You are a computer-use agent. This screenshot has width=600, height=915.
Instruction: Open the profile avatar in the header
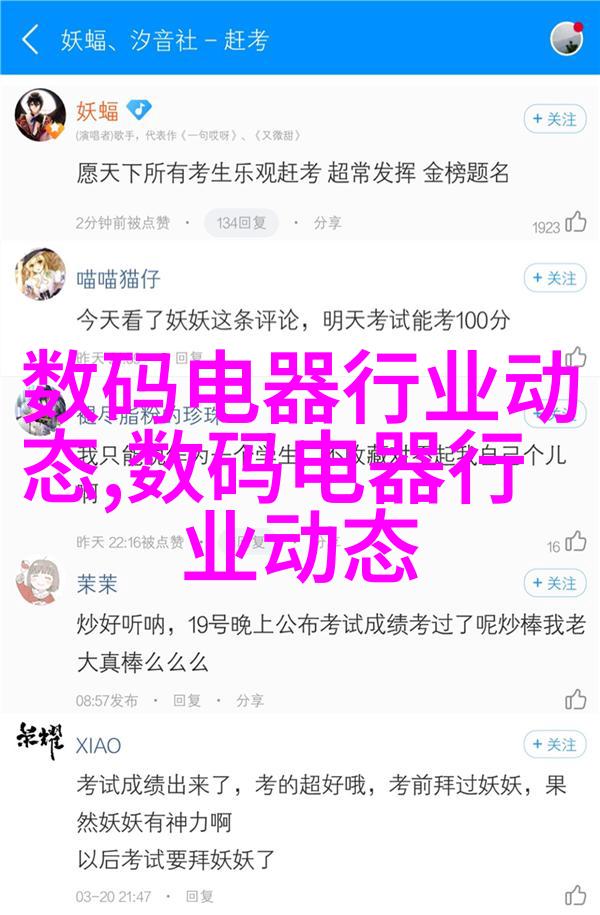point(566,40)
